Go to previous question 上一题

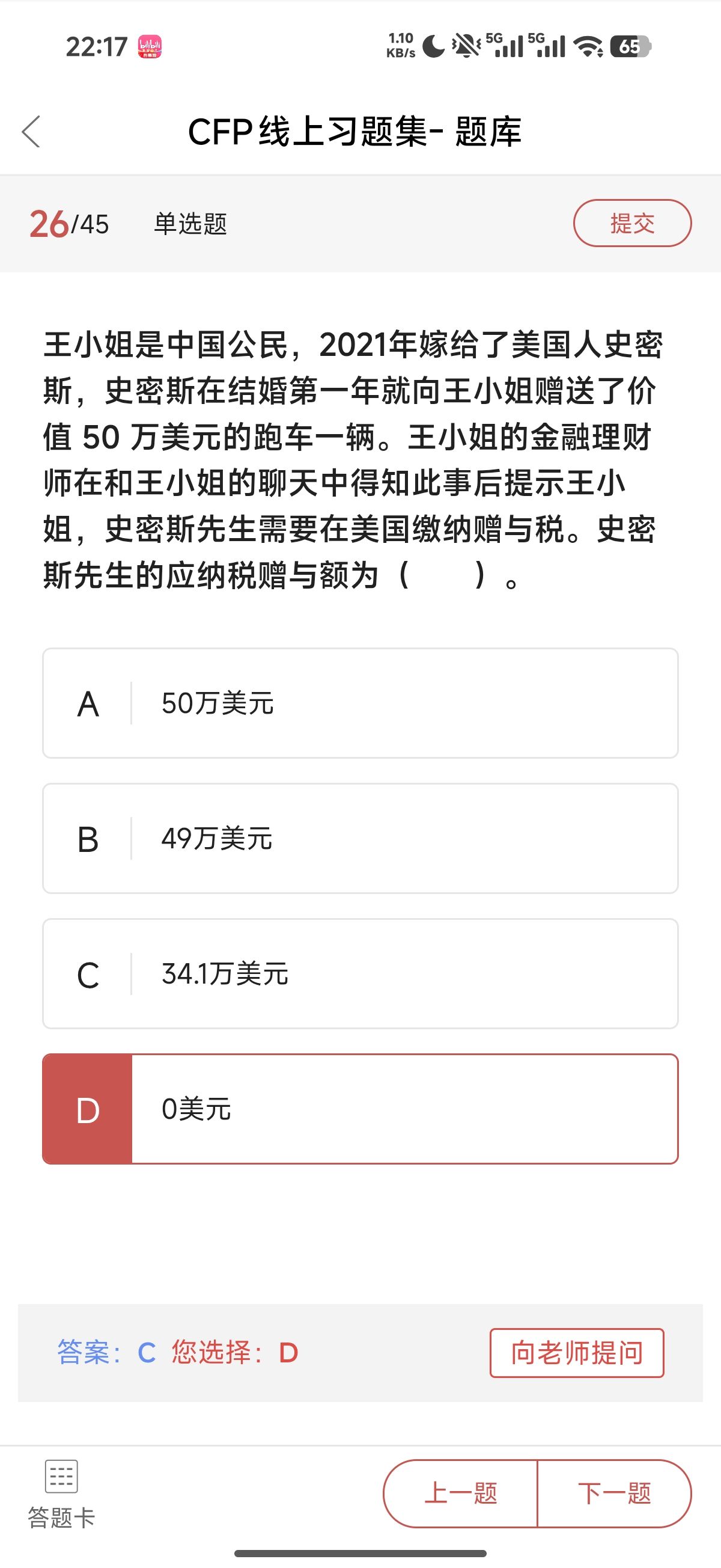click(461, 1493)
